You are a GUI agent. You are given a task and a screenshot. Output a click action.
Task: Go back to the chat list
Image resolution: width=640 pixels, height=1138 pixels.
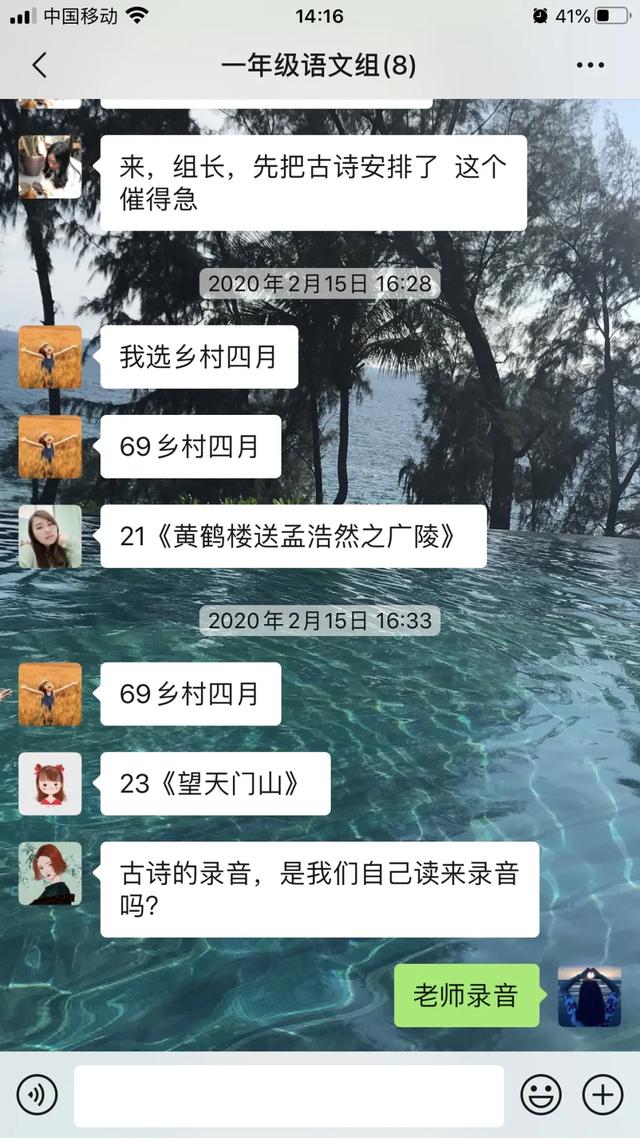[x=40, y=66]
